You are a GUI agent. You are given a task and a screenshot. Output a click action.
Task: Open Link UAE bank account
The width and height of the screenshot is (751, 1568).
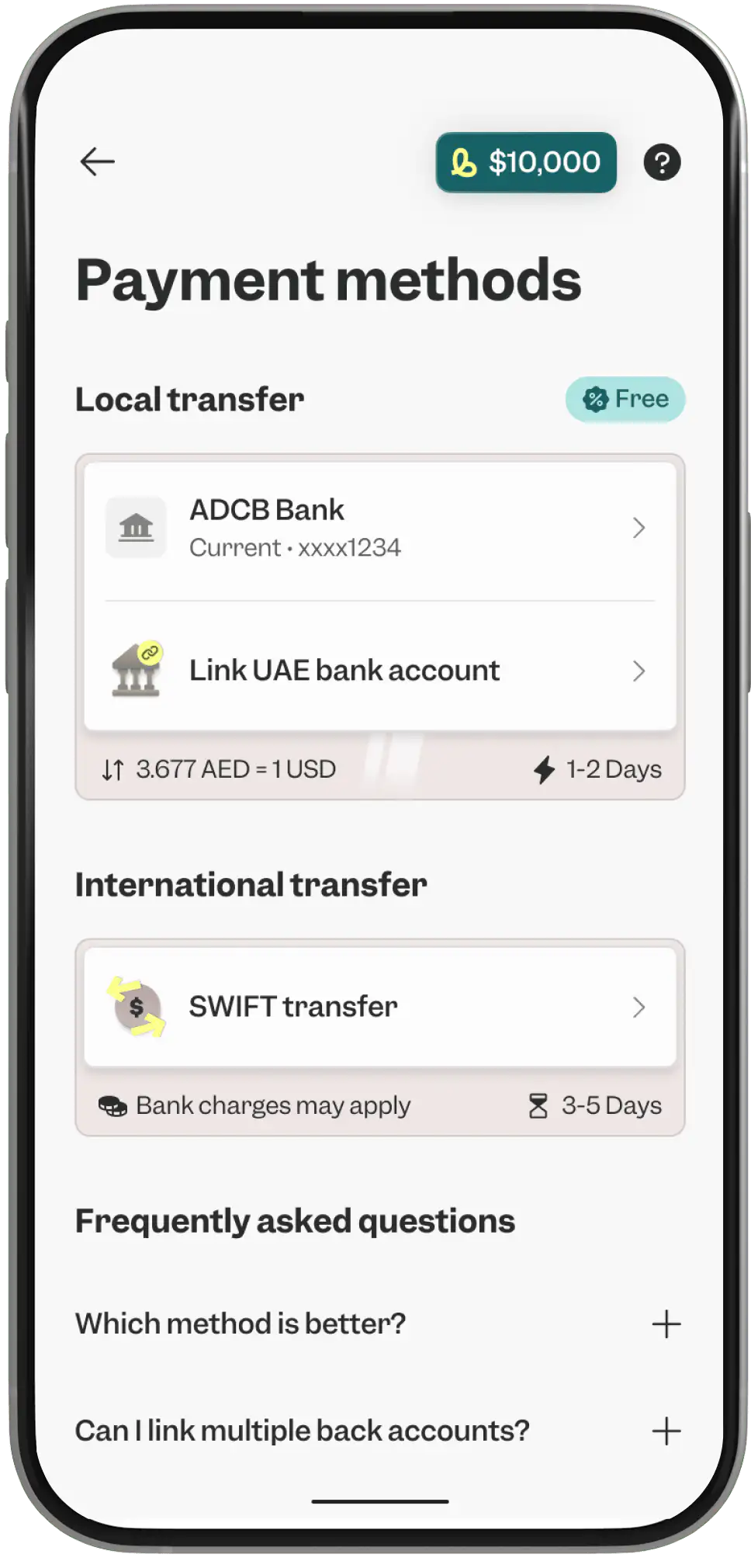(x=379, y=671)
